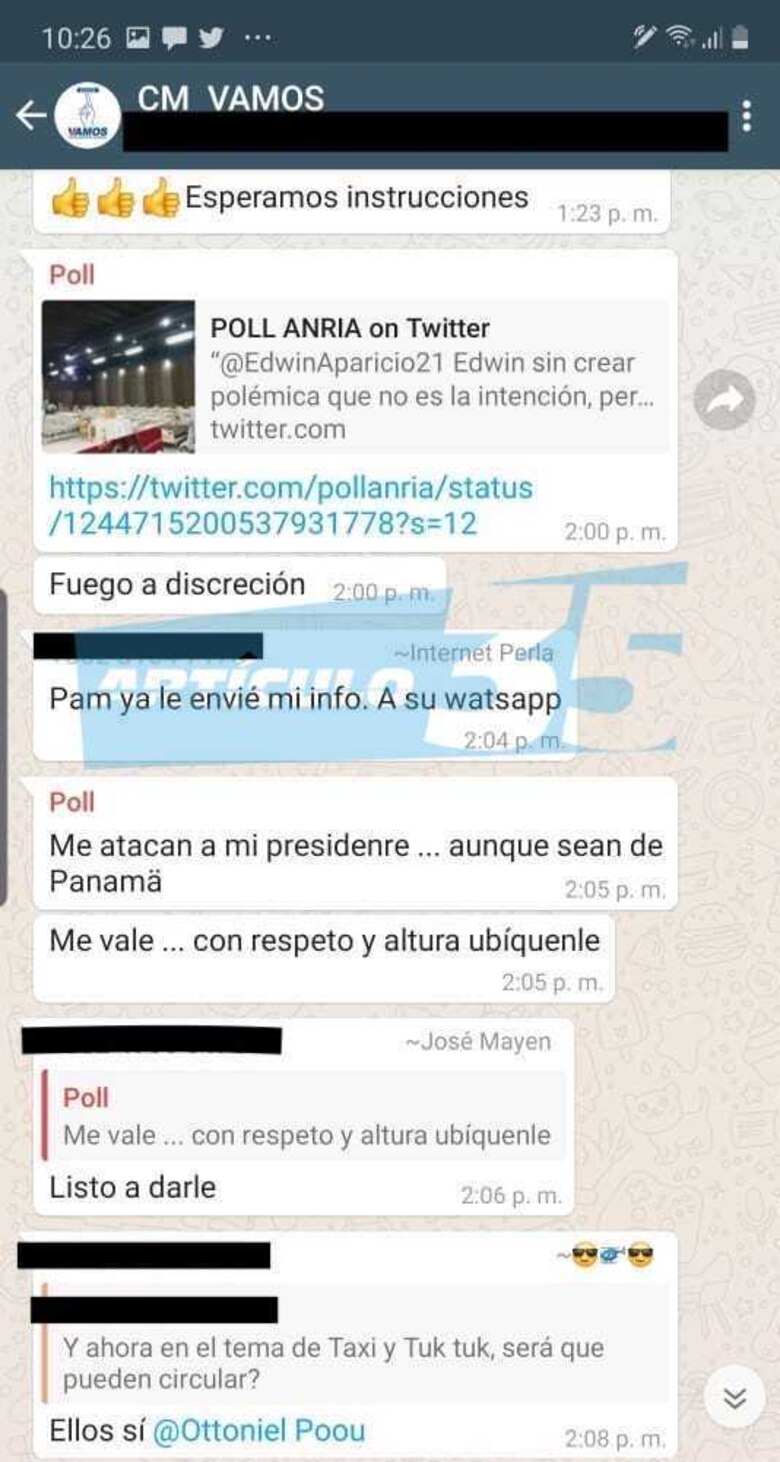
Task: Open the twitter.com status link
Action: click(292, 503)
